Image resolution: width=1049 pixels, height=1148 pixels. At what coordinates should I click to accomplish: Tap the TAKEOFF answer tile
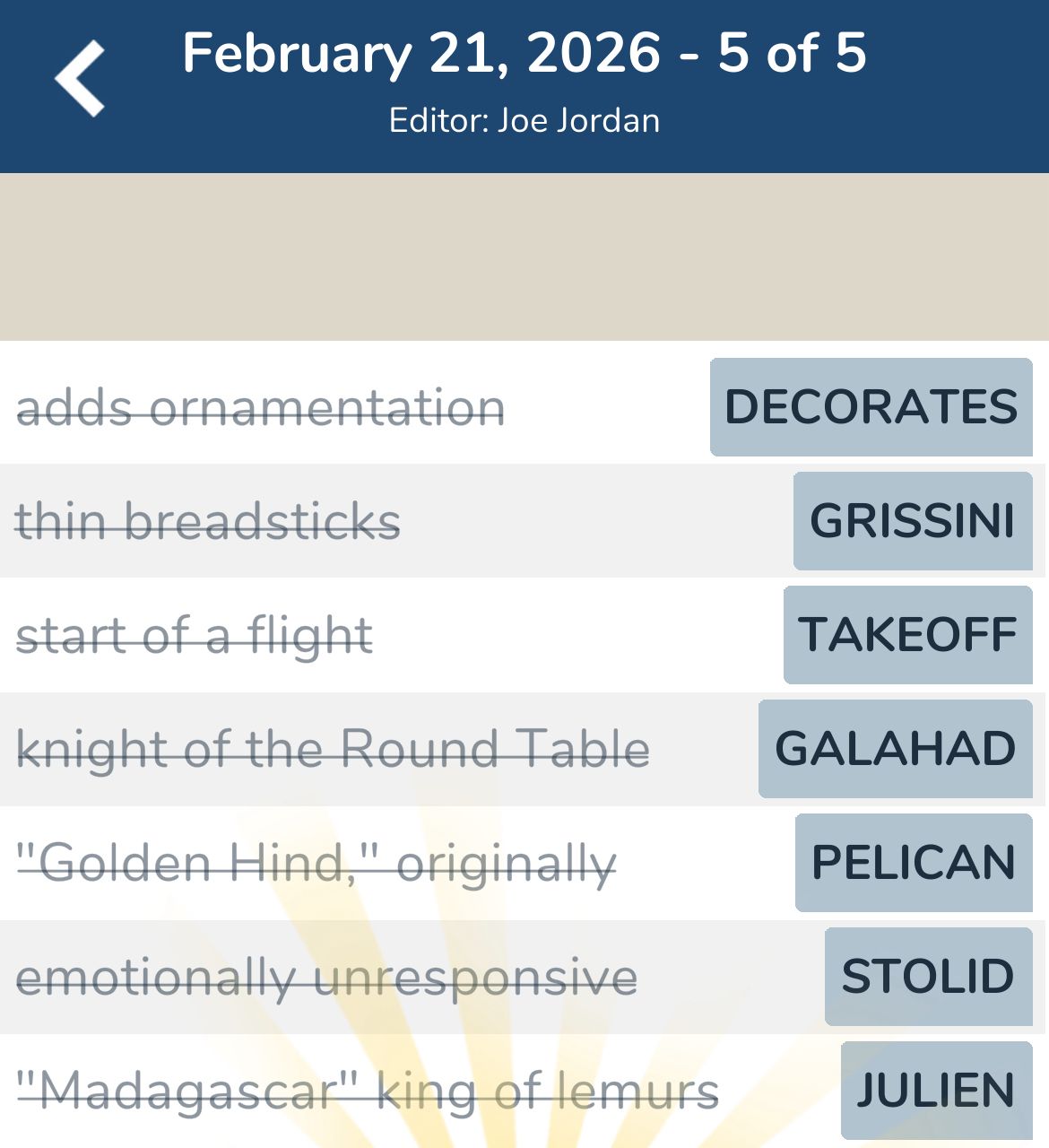907,635
